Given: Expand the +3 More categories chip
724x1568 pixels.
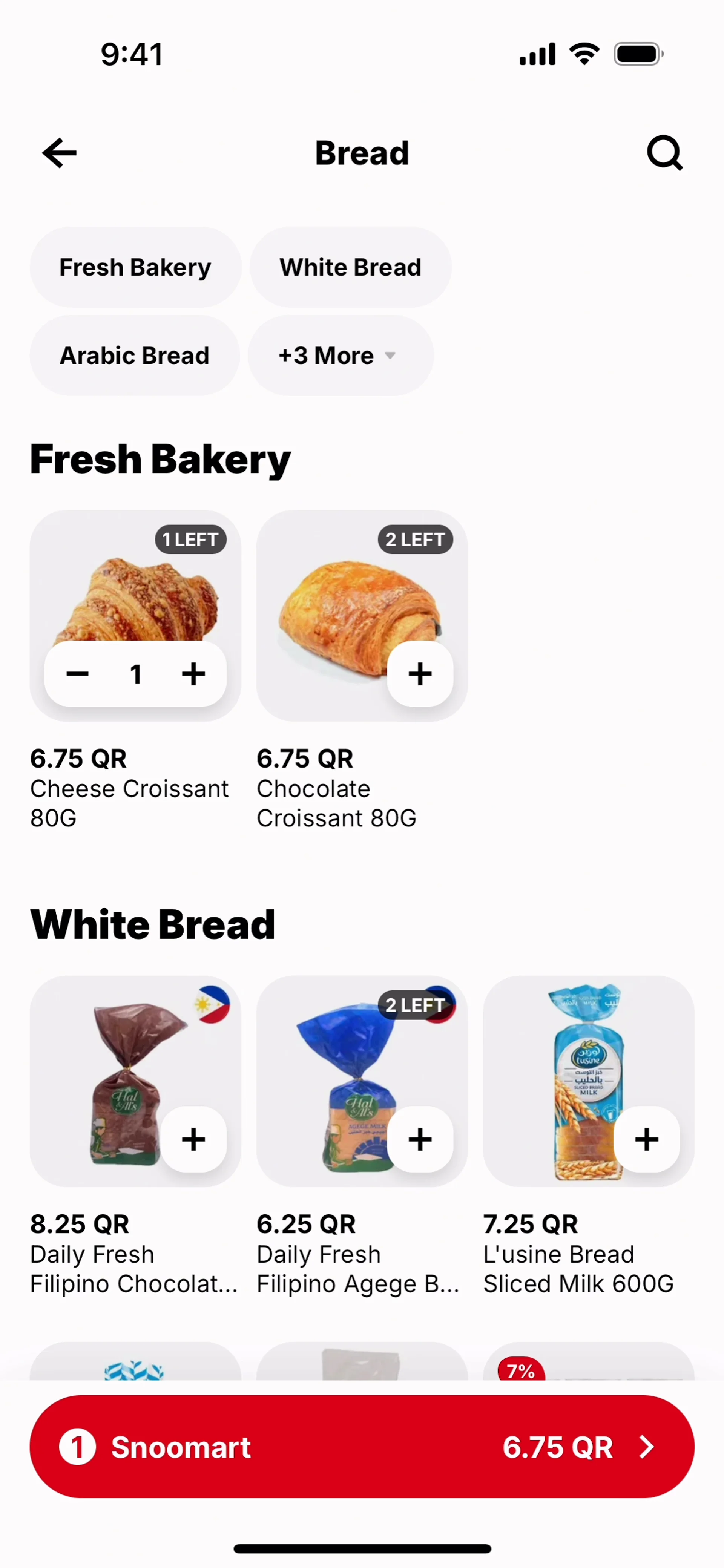Looking at the screenshot, I should [340, 356].
